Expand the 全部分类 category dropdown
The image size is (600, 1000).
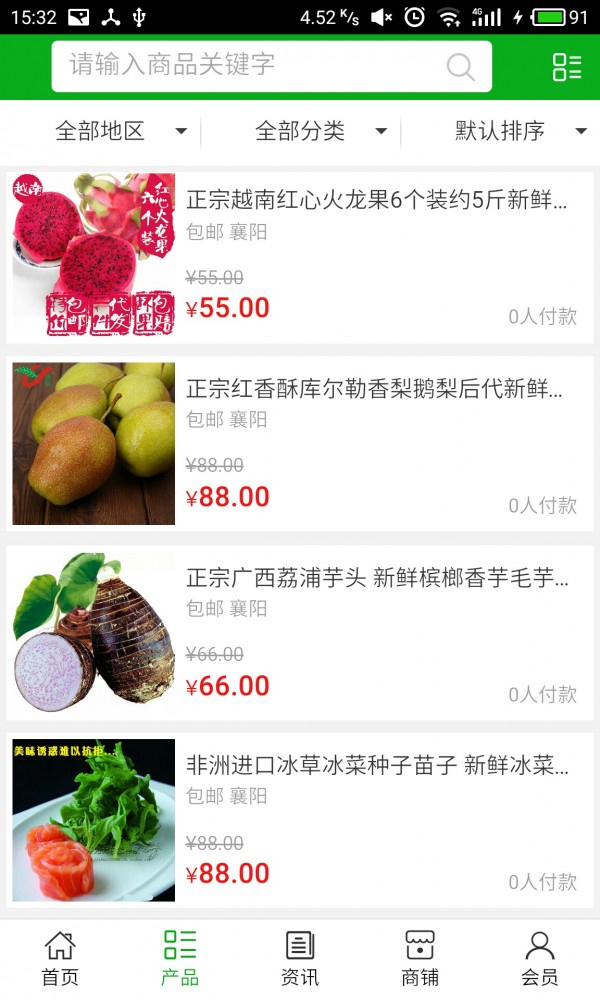(x=320, y=131)
